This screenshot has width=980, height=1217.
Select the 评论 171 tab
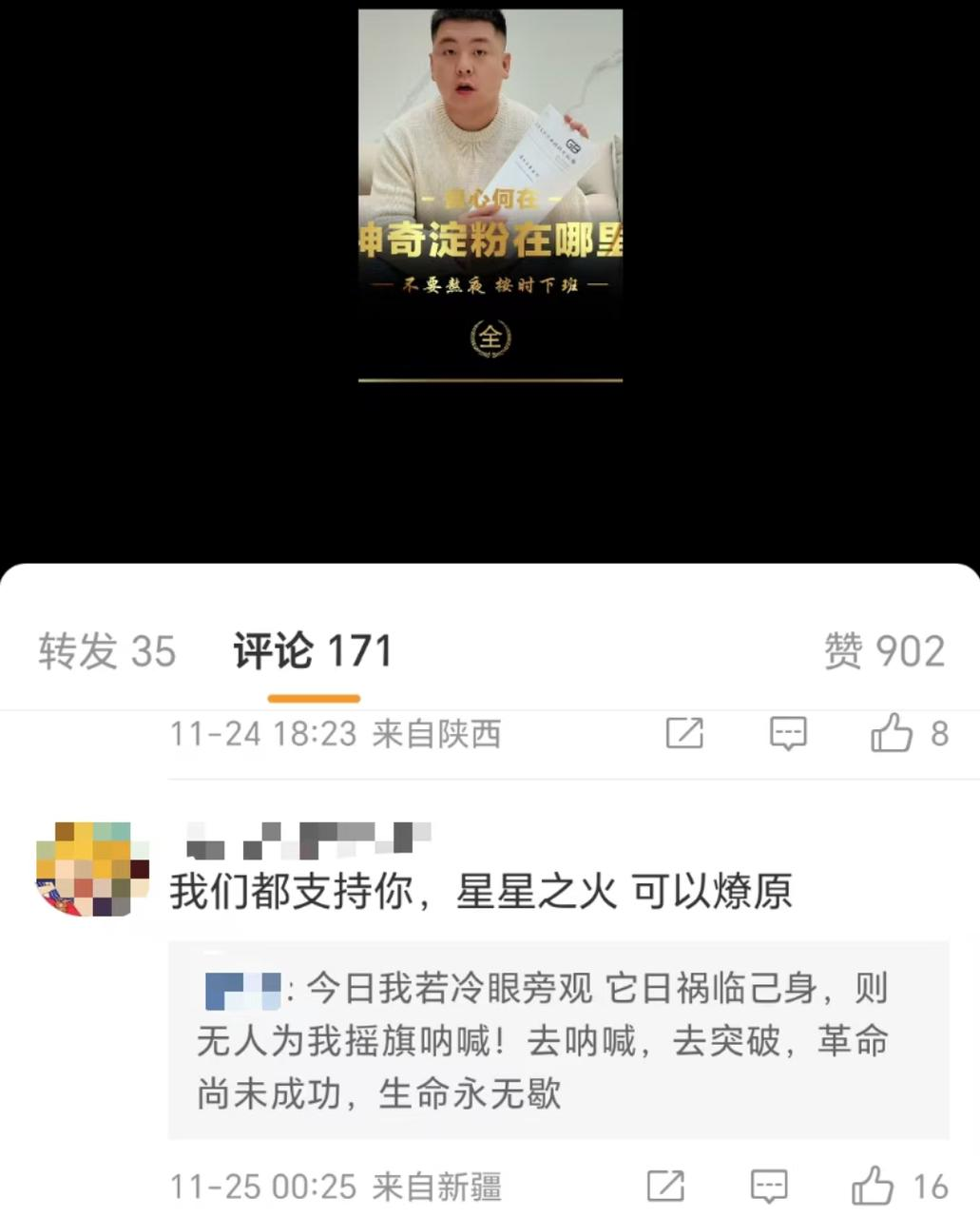coord(313,652)
